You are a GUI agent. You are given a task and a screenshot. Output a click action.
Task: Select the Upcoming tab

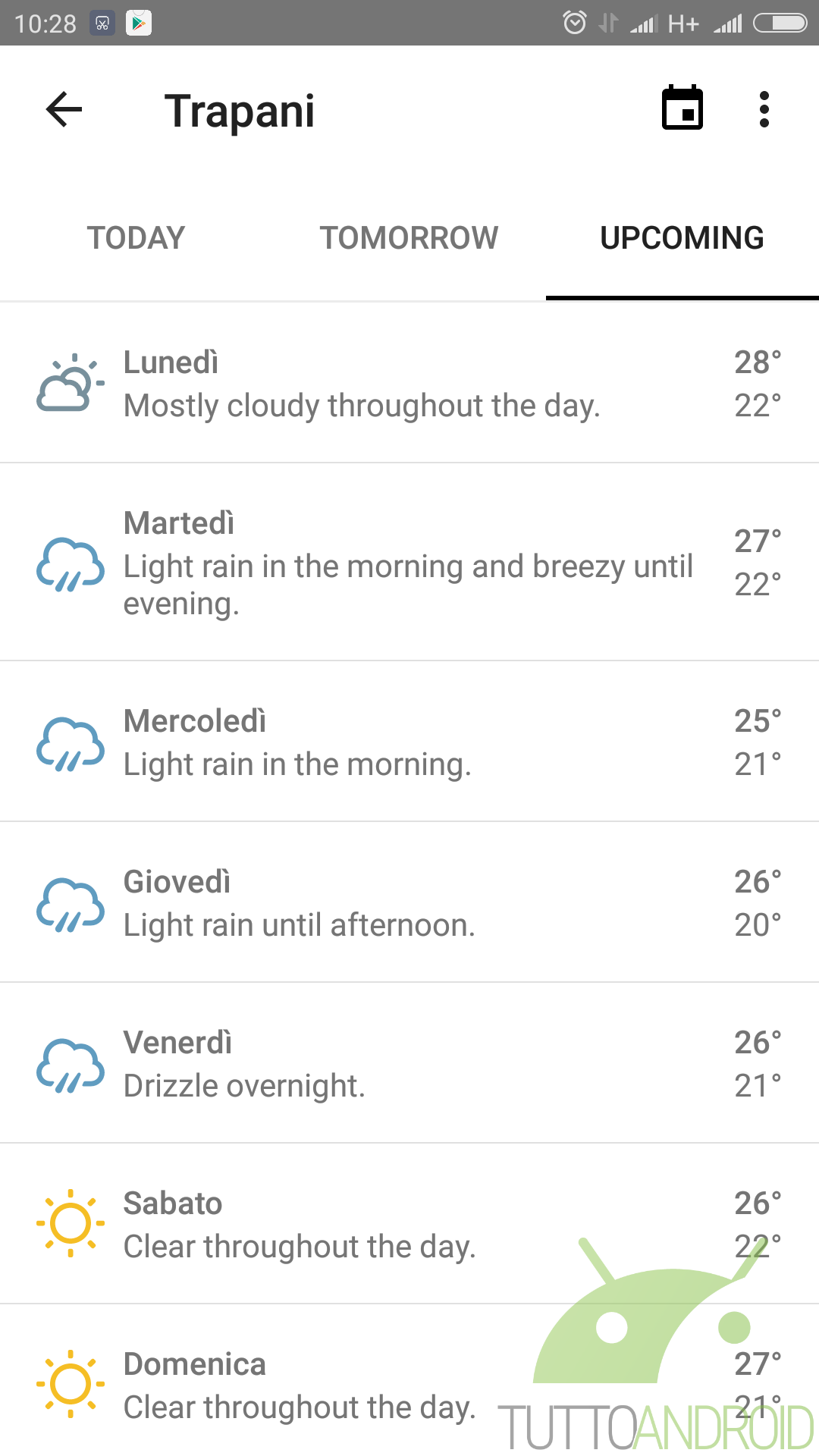pos(682,238)
